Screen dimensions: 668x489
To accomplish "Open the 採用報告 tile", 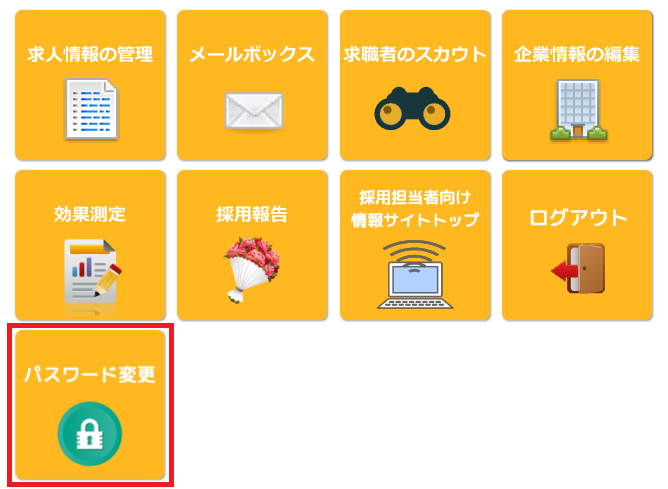I will 252,245.
